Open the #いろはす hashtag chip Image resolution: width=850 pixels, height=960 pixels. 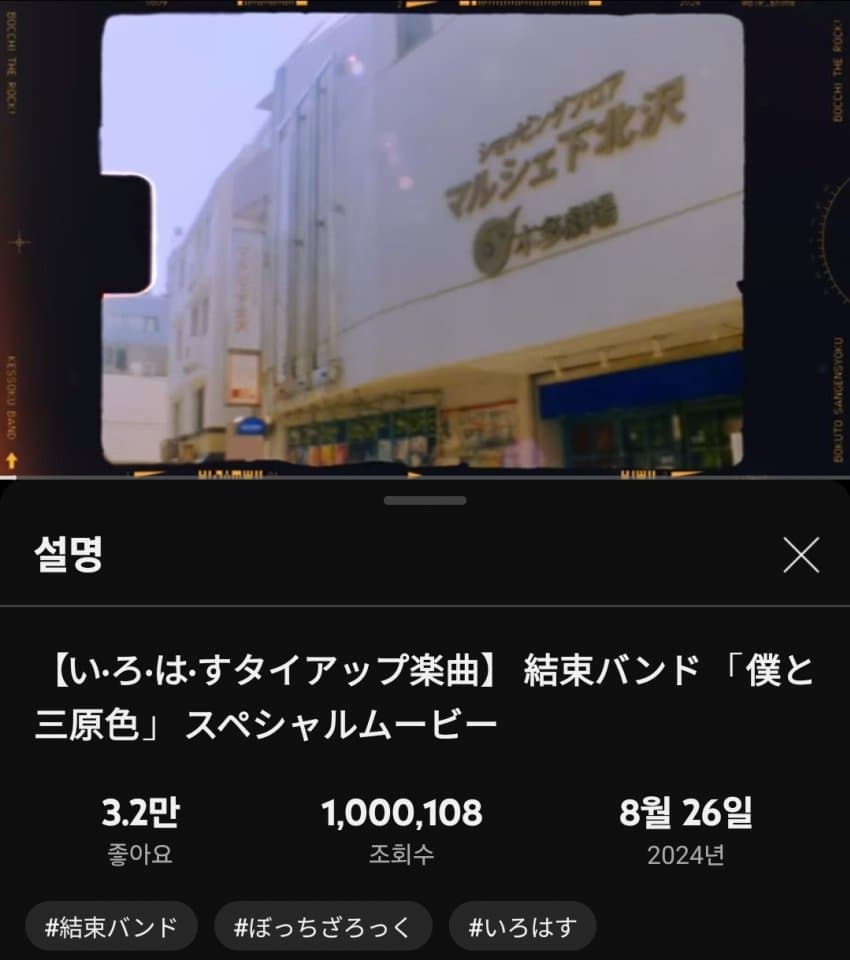[x=522, y=927]
